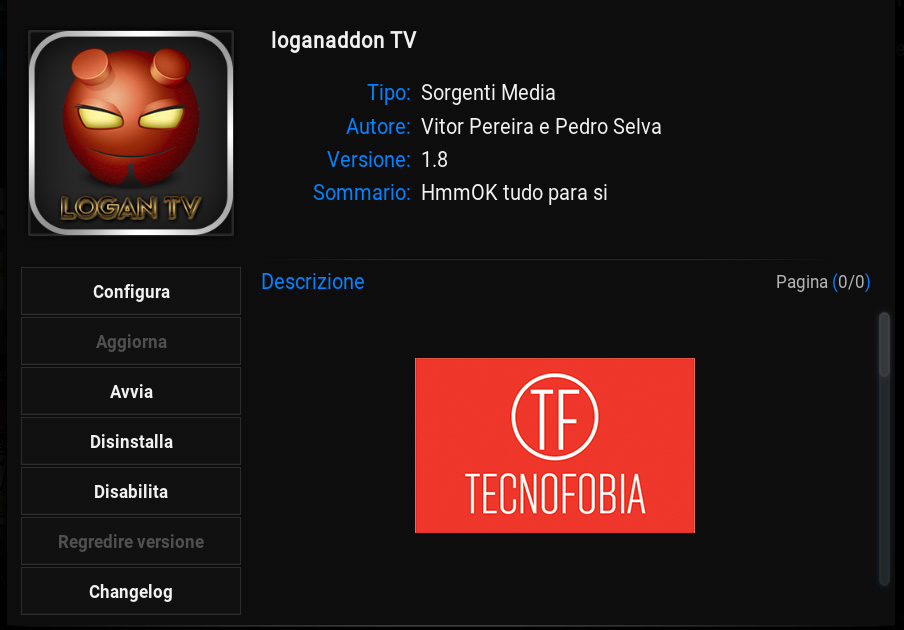Screen dimensions: 904x630
Task: Open the Configura settings for the addon
Action: click(131, 292)
